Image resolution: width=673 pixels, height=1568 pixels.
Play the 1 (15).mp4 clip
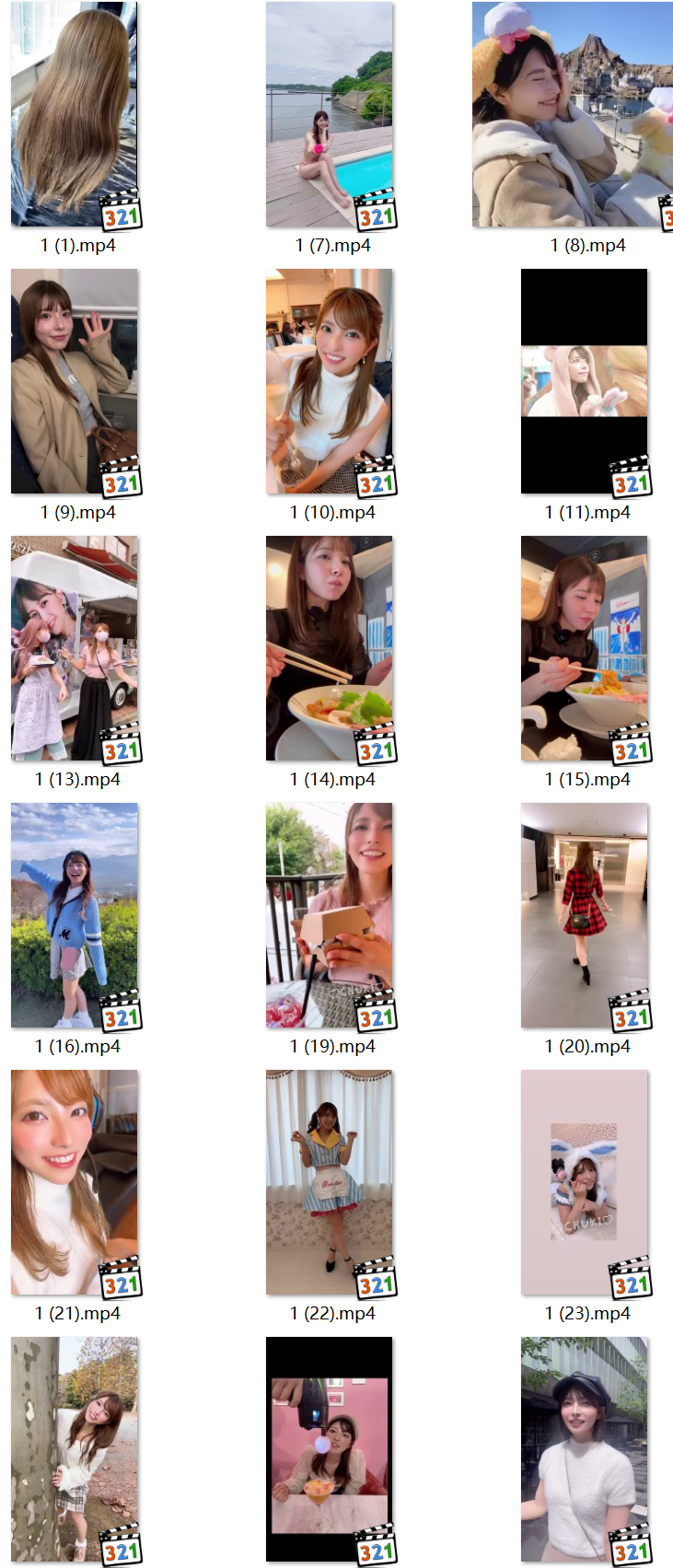coord(585,648)
